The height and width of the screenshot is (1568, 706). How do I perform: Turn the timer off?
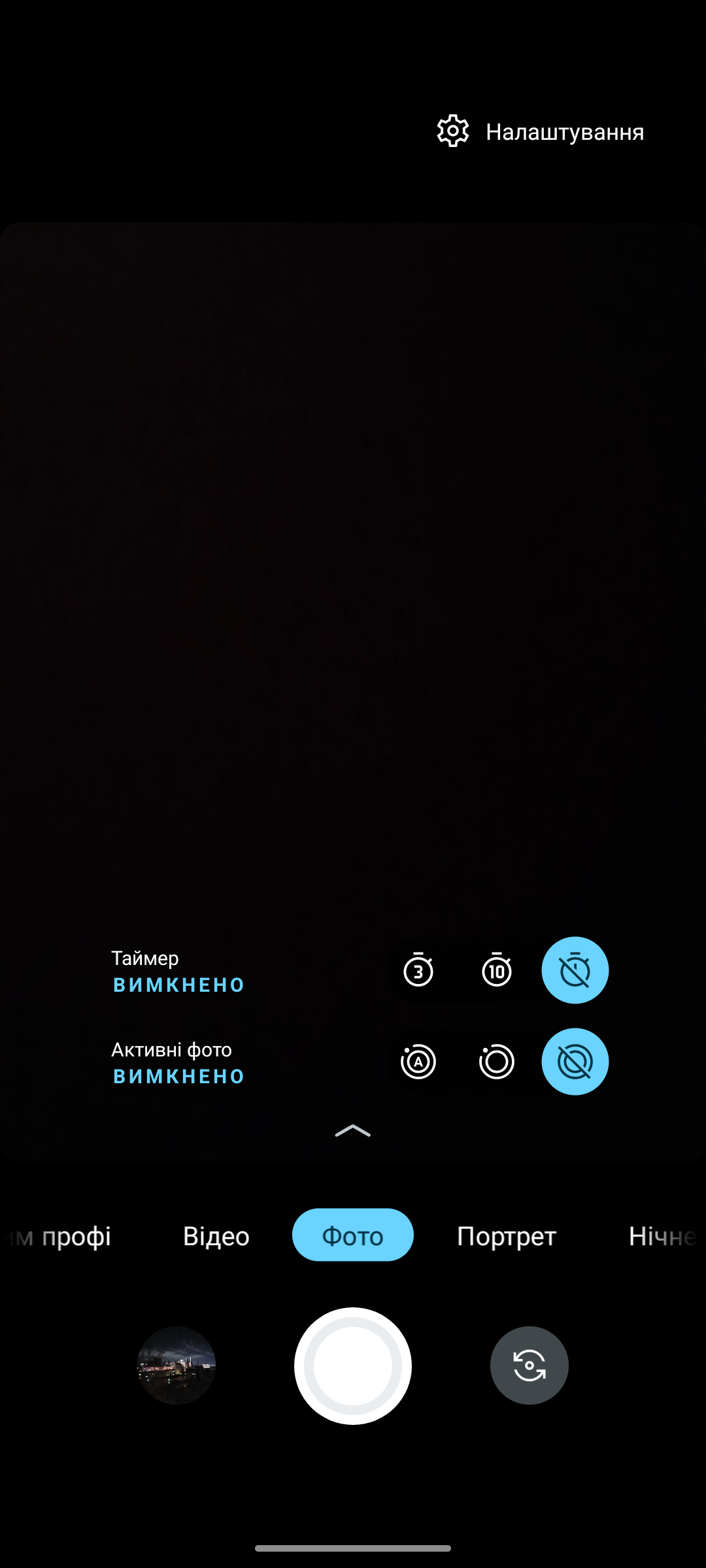575,970
